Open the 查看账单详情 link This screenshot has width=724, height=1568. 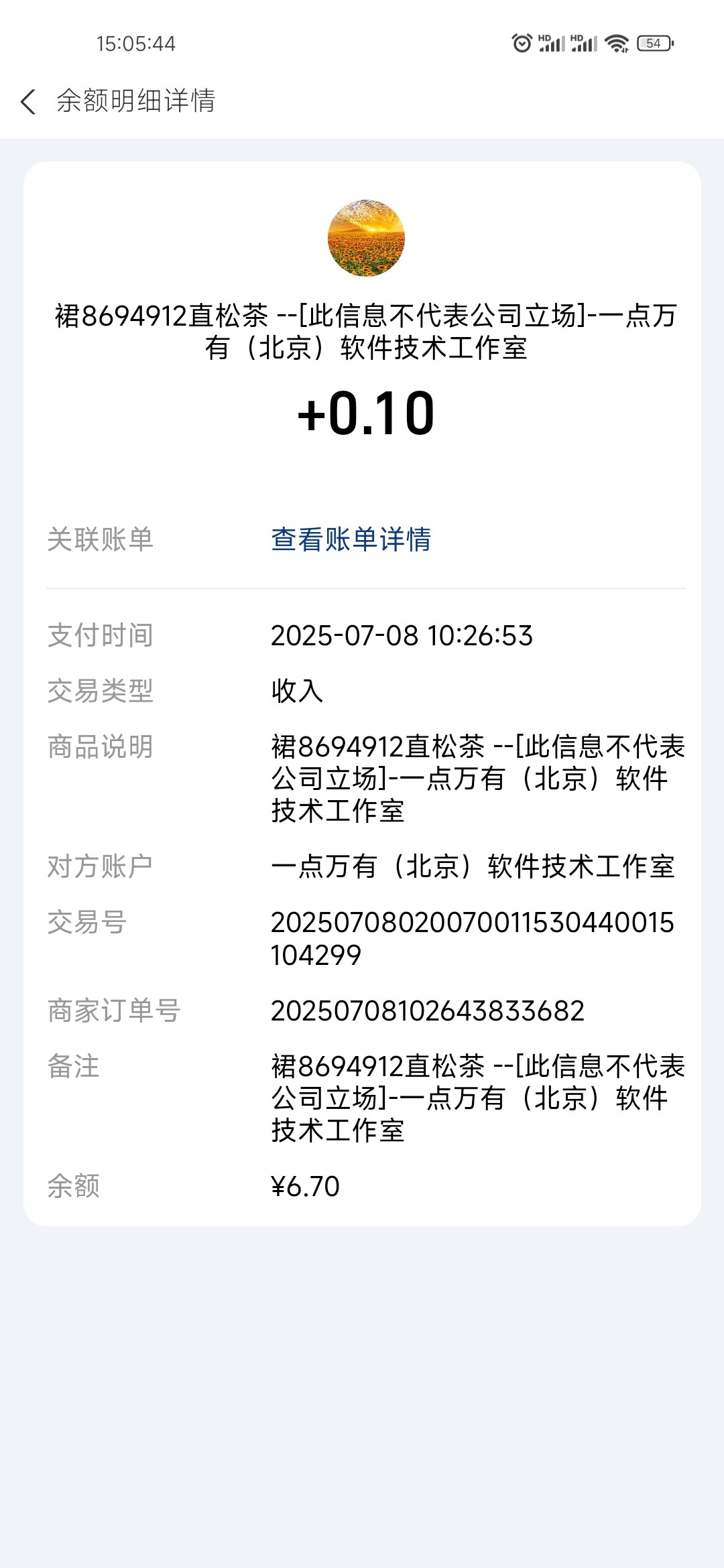[x=351, y=539]
